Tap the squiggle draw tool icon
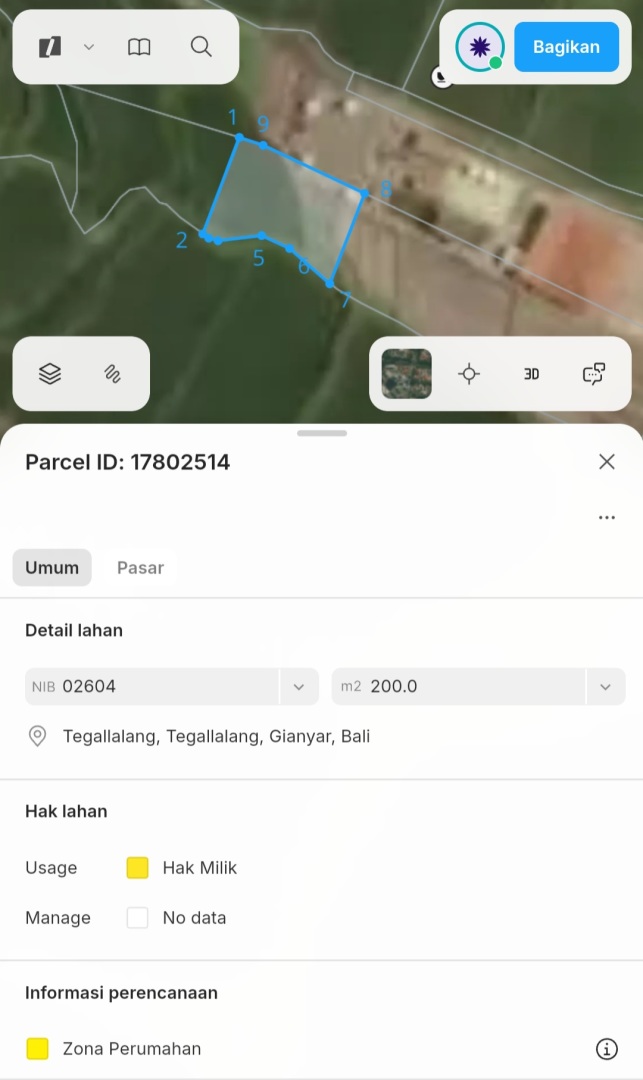The height and width of the screenshot is (1080, 643). click(x=112, y=374)
